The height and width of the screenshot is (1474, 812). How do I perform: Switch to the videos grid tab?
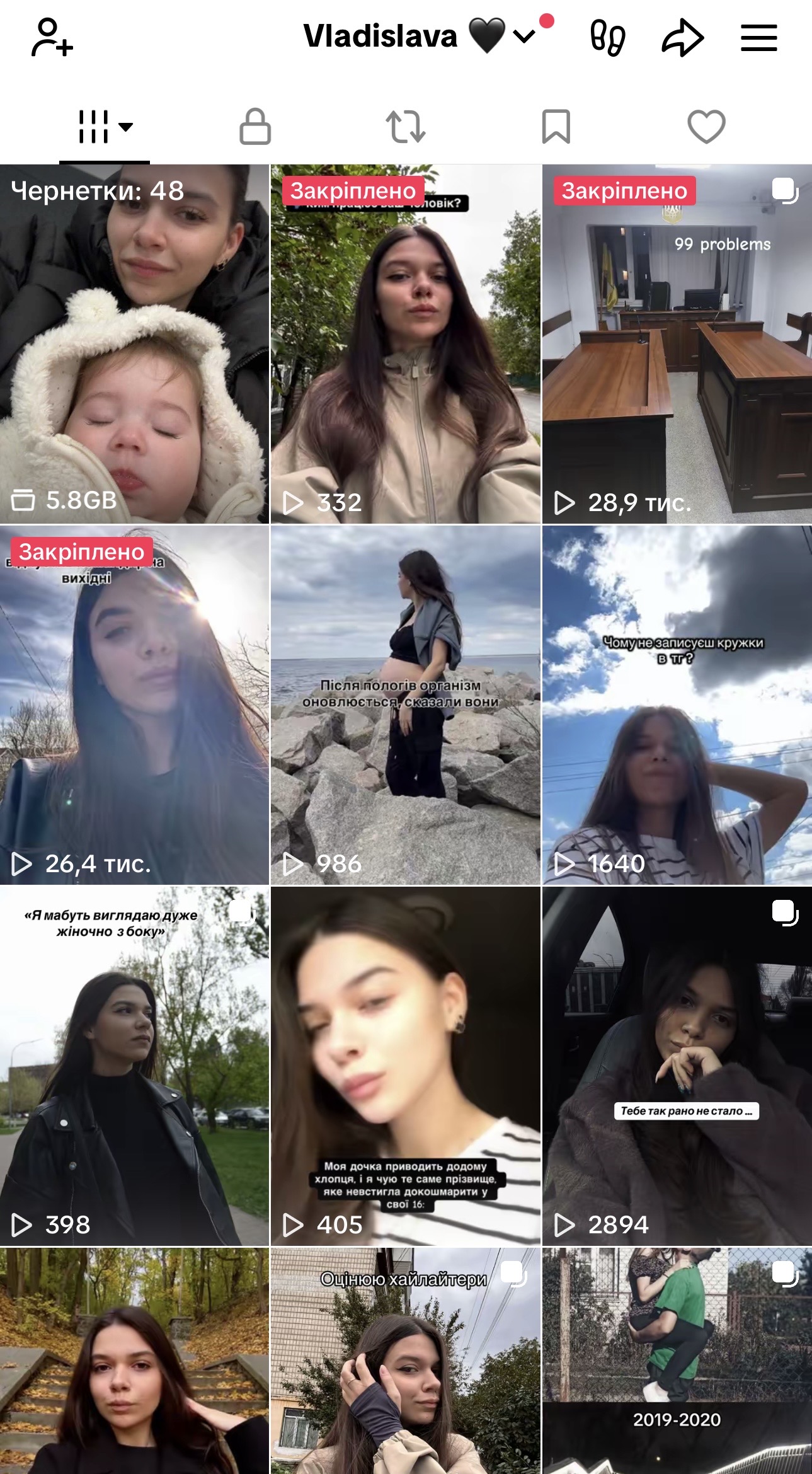105,127
